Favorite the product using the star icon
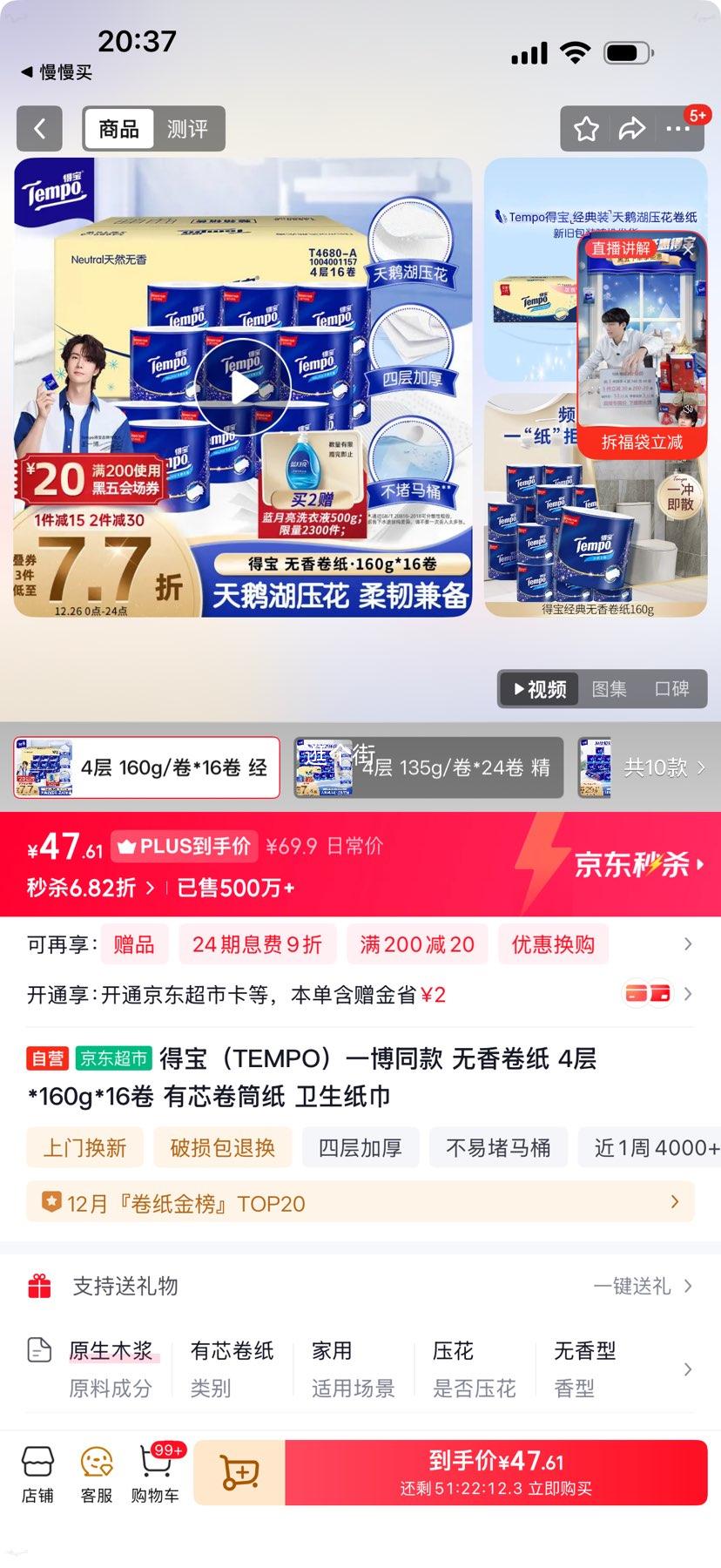The image size is (721, 1568). click(x=586, y=127)
